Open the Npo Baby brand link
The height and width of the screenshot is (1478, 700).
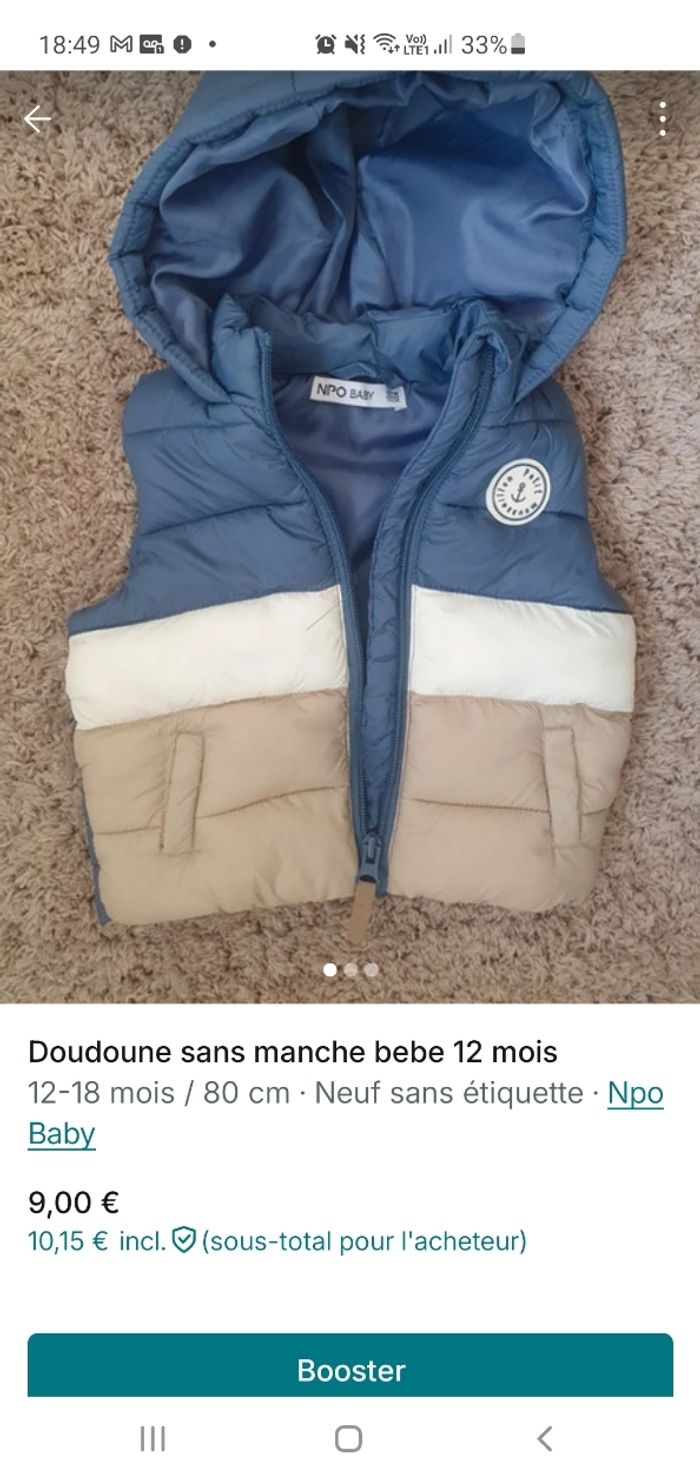coord(62,1134)
